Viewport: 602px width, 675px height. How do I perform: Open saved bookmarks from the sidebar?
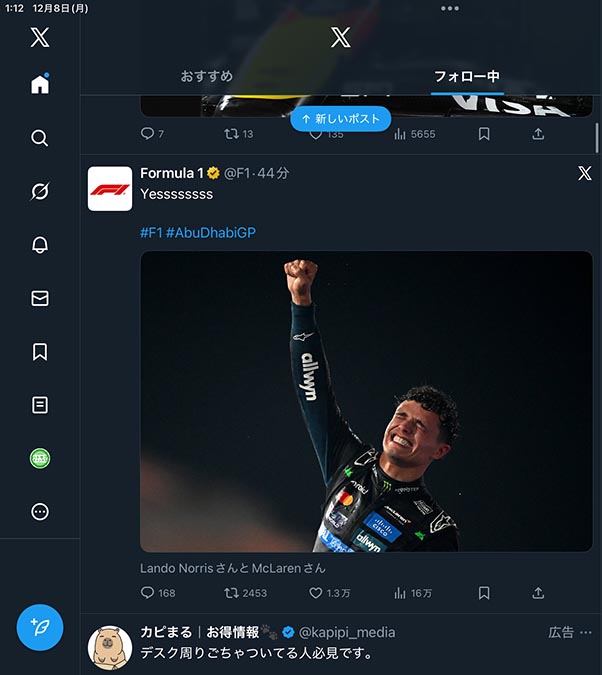click(40, 352)
